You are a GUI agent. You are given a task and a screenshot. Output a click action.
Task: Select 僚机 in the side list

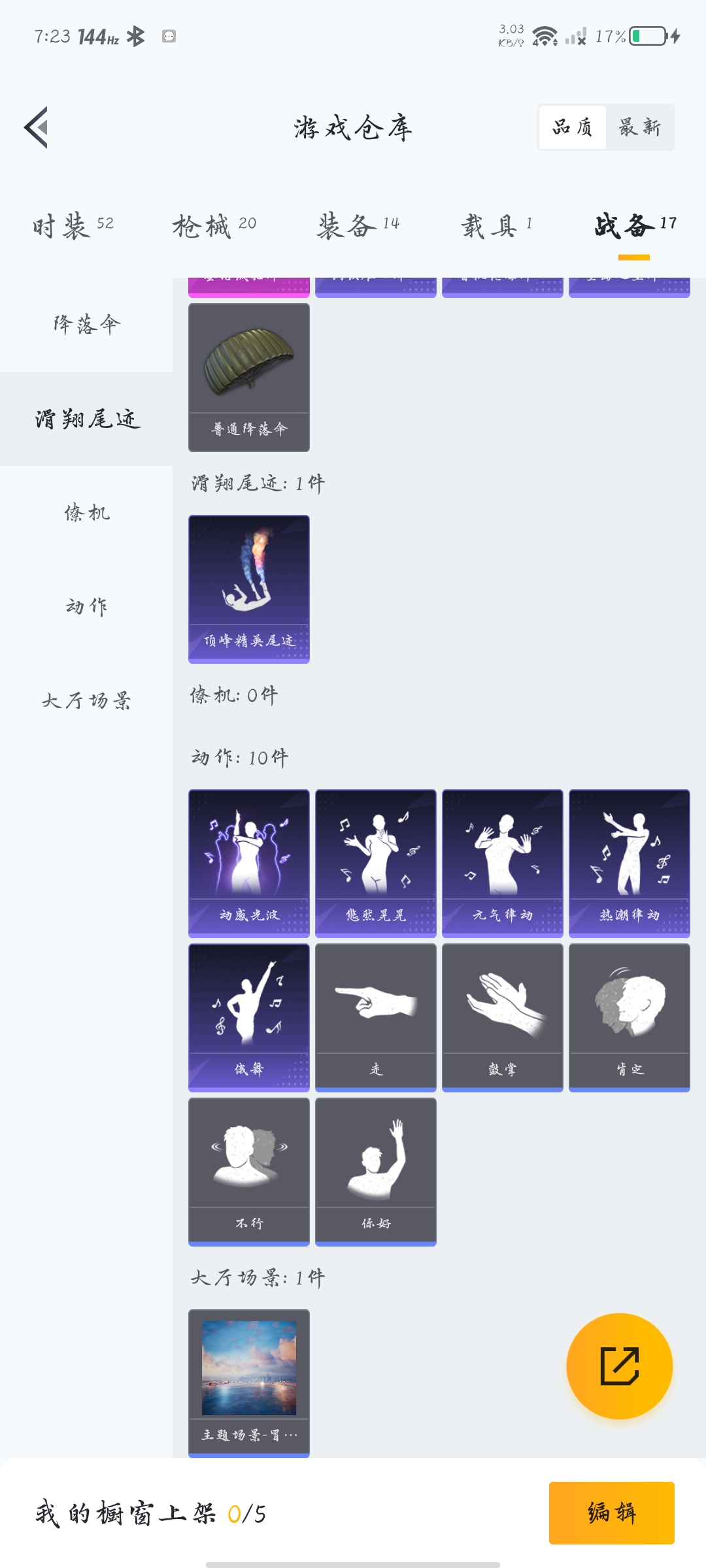click(86, 513)
